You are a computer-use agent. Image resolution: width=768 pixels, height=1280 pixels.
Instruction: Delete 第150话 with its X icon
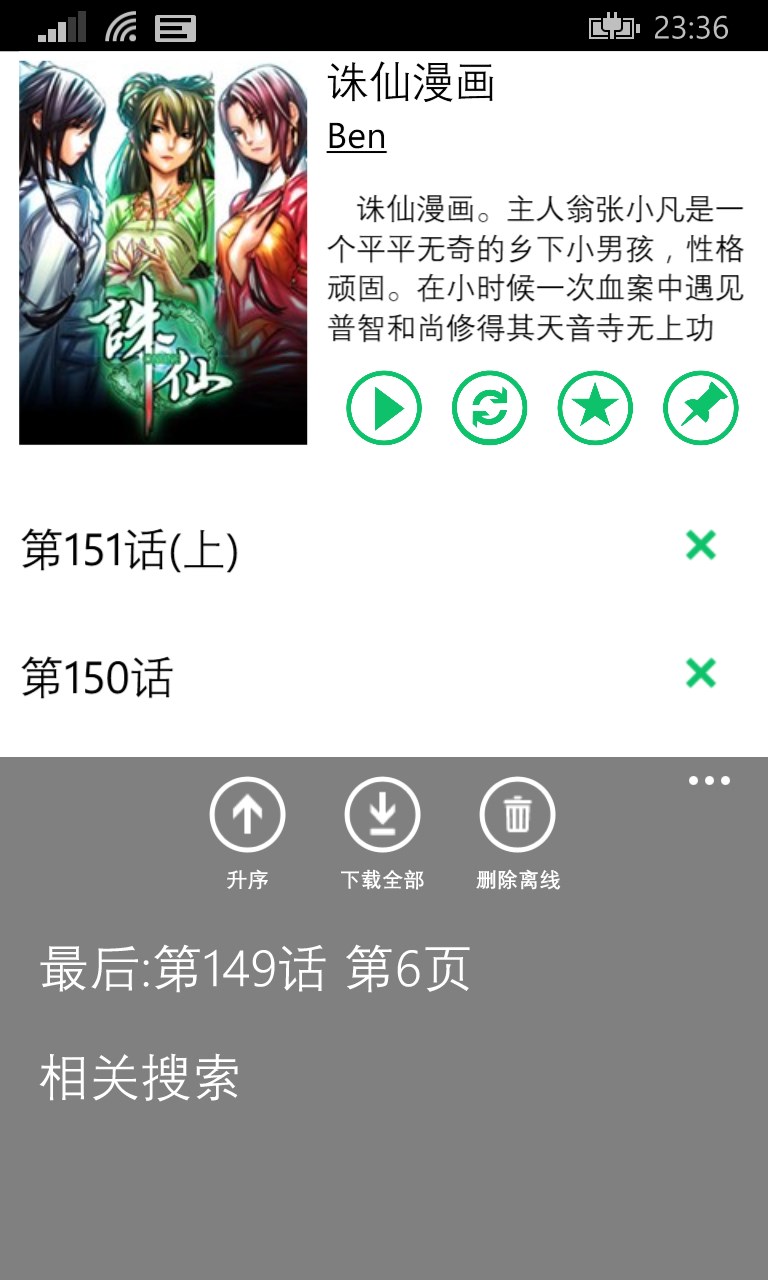701,674
